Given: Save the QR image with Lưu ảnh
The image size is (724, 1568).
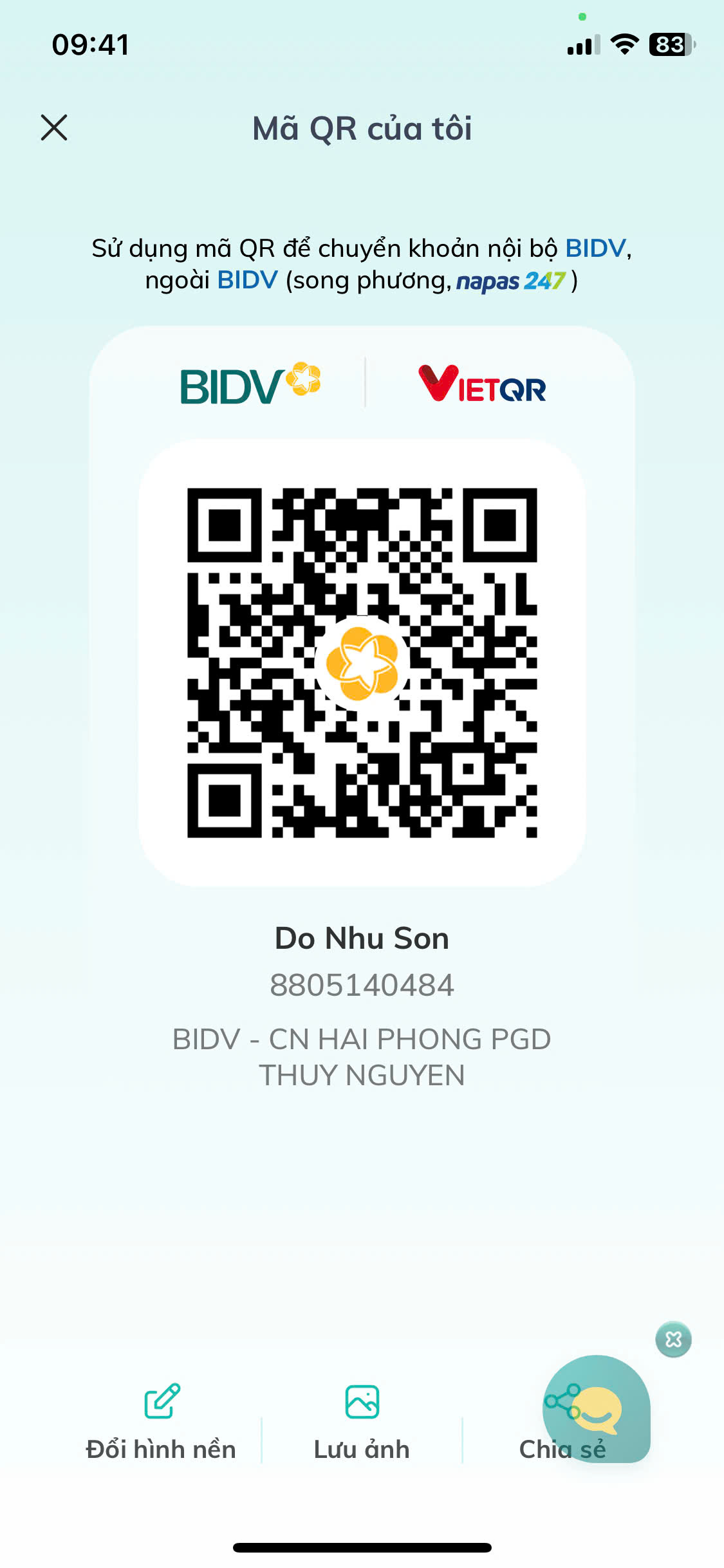Looking at the screenshot, I should tap(362, 1422).
